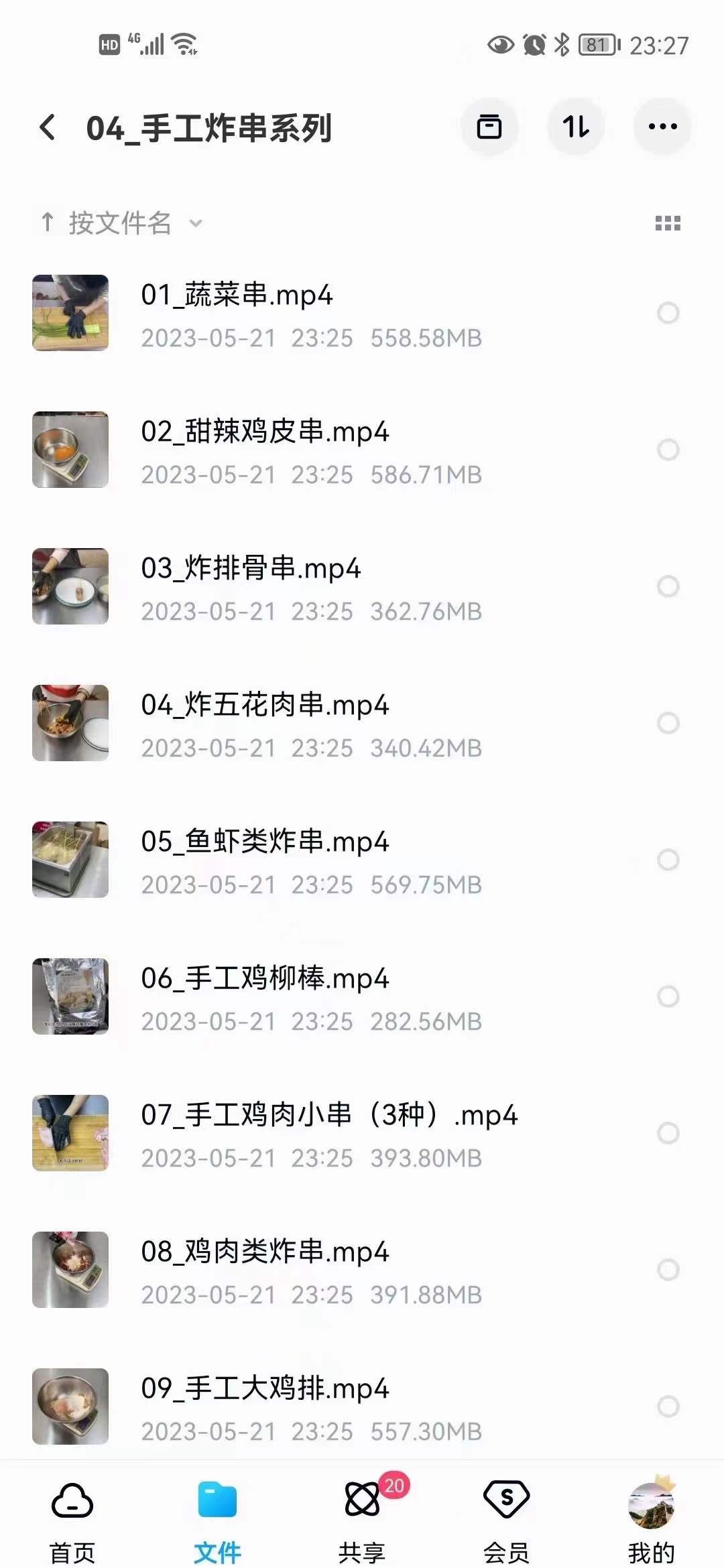Open the 02_甜辣鸡皮串.mp4 file name link

coord(265,432)
